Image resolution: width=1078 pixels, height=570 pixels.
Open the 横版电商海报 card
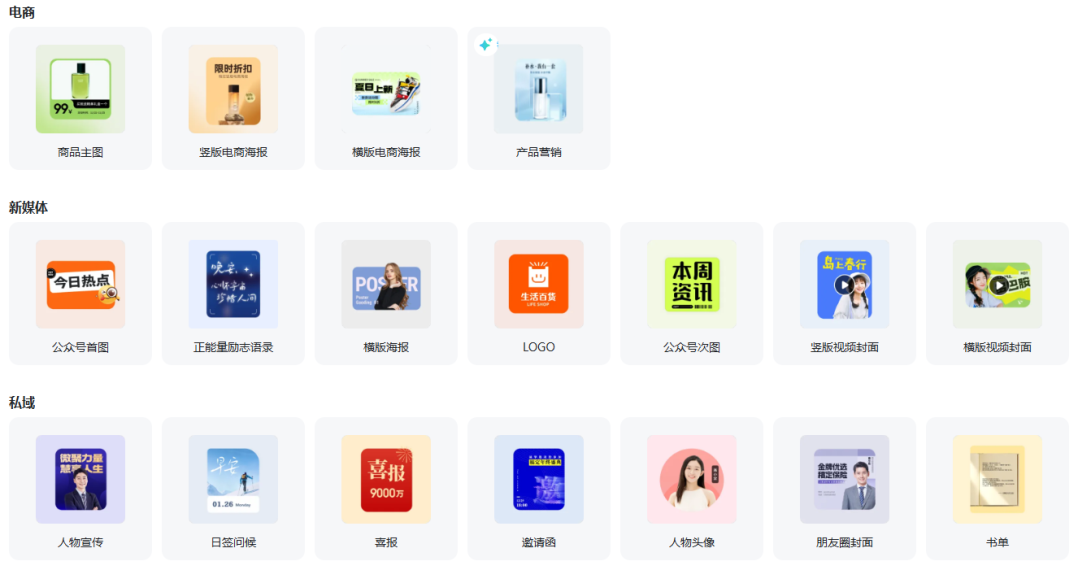pos(386,98)
